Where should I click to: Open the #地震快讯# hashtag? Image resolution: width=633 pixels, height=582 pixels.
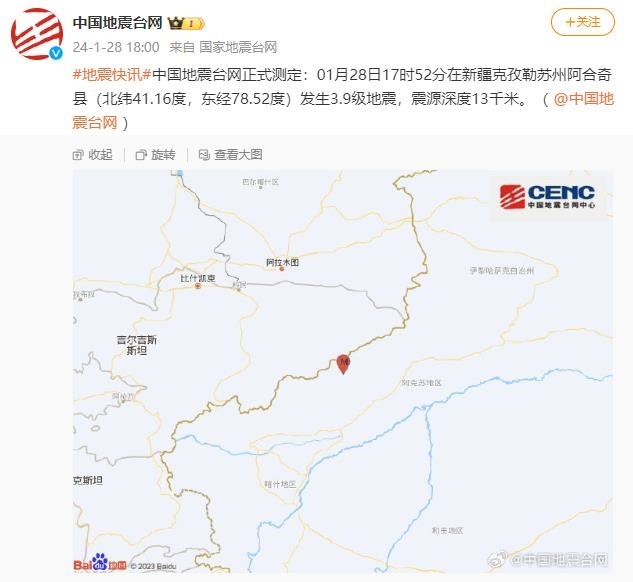click(x=111, y=74)
